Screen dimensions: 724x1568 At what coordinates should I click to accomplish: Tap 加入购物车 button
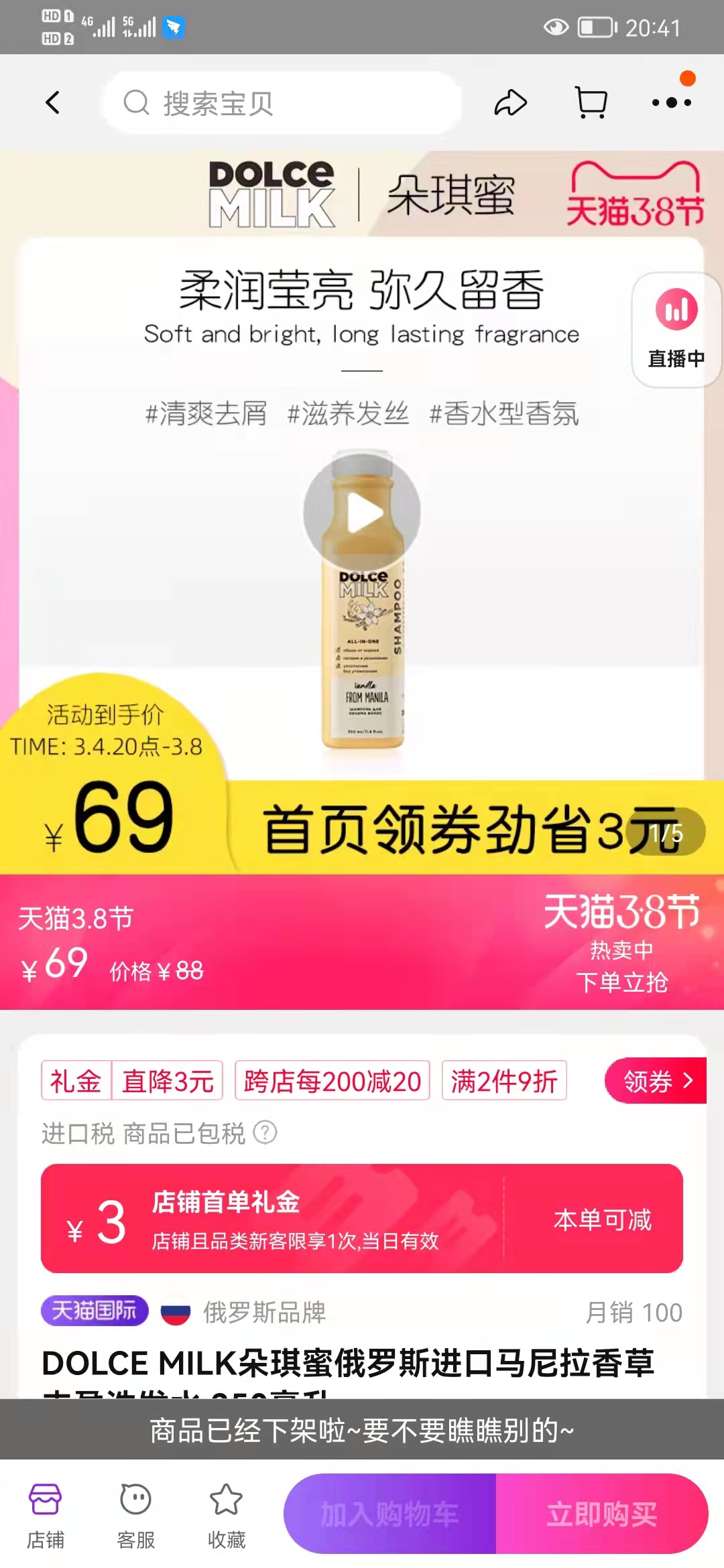click(x=390, y=1514)
